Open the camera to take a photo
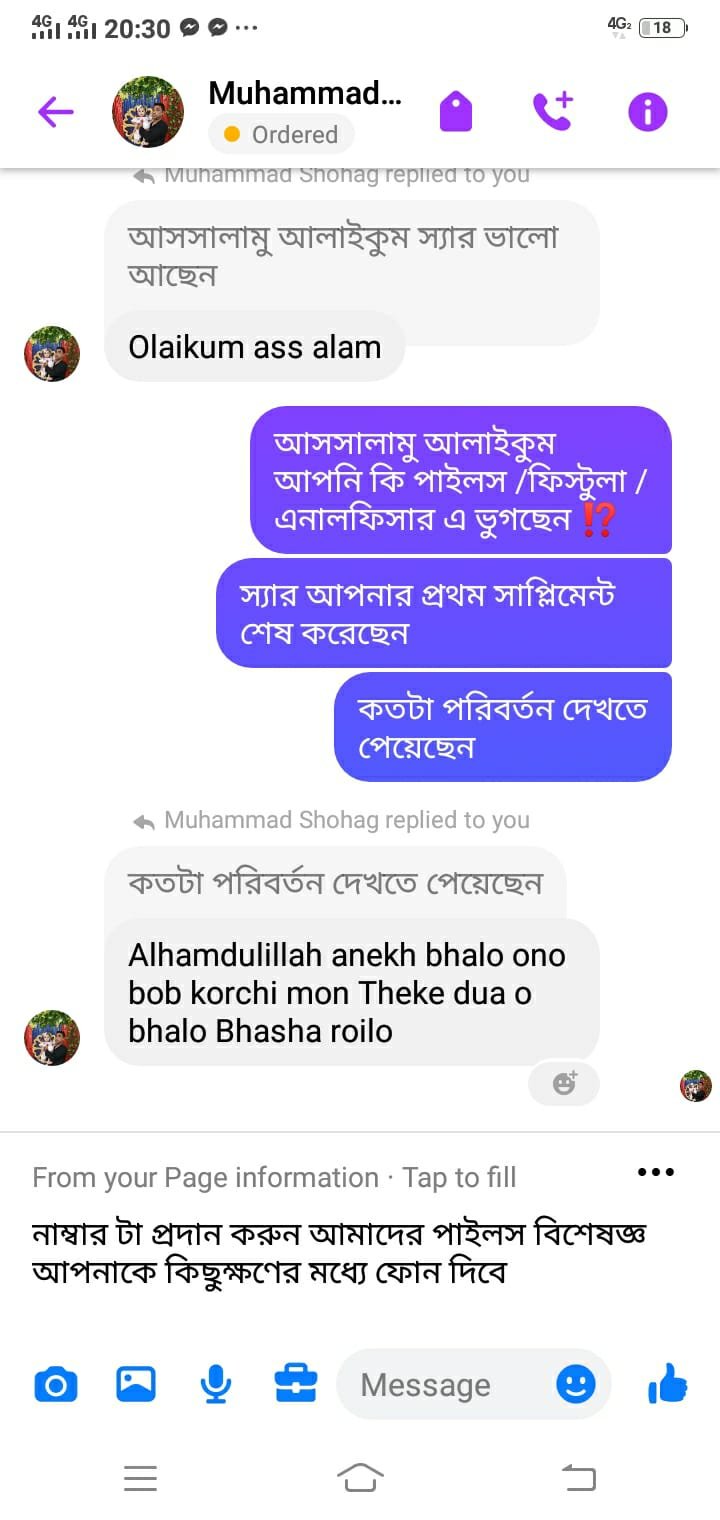The width and height of the screenshot is (720, 1520). tap(56, 1385)
